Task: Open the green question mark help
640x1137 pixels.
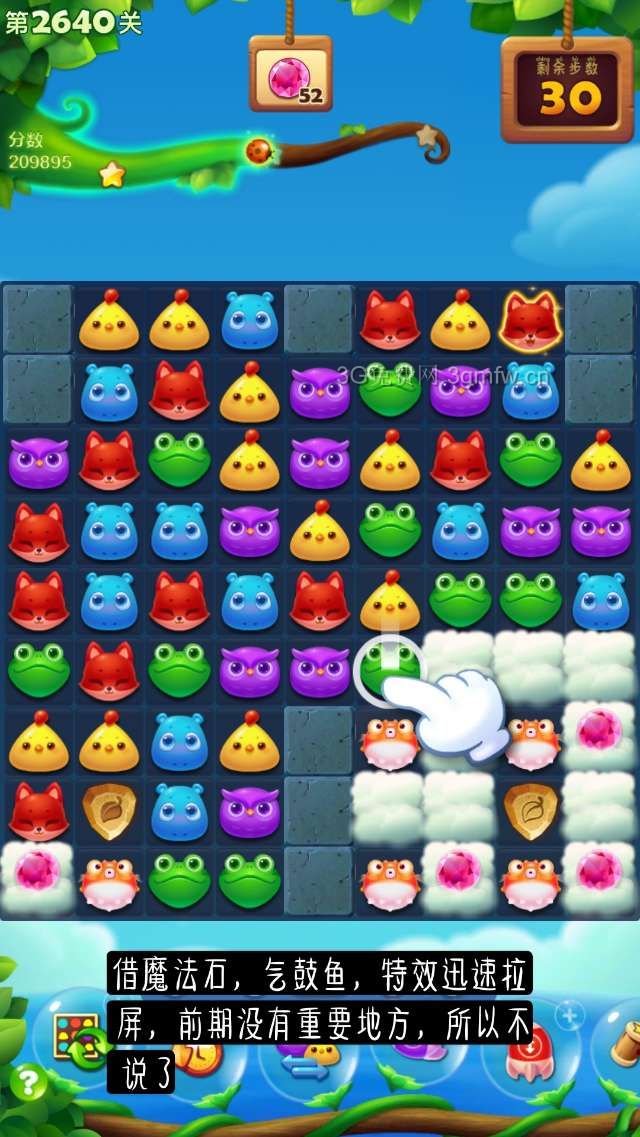Action: [26, 1082]
